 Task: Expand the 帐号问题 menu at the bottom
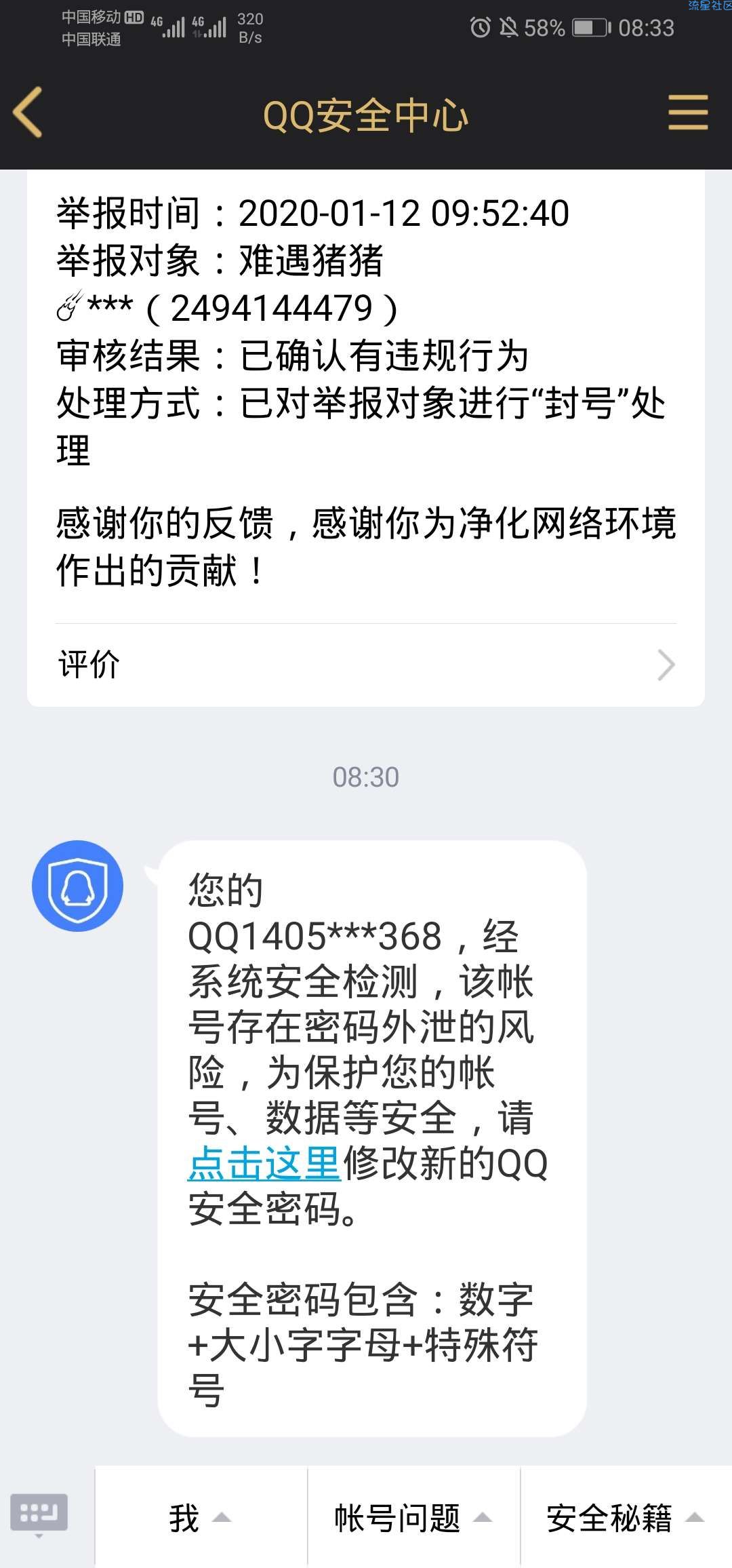pyautogui.click(x=414, y=1518)
